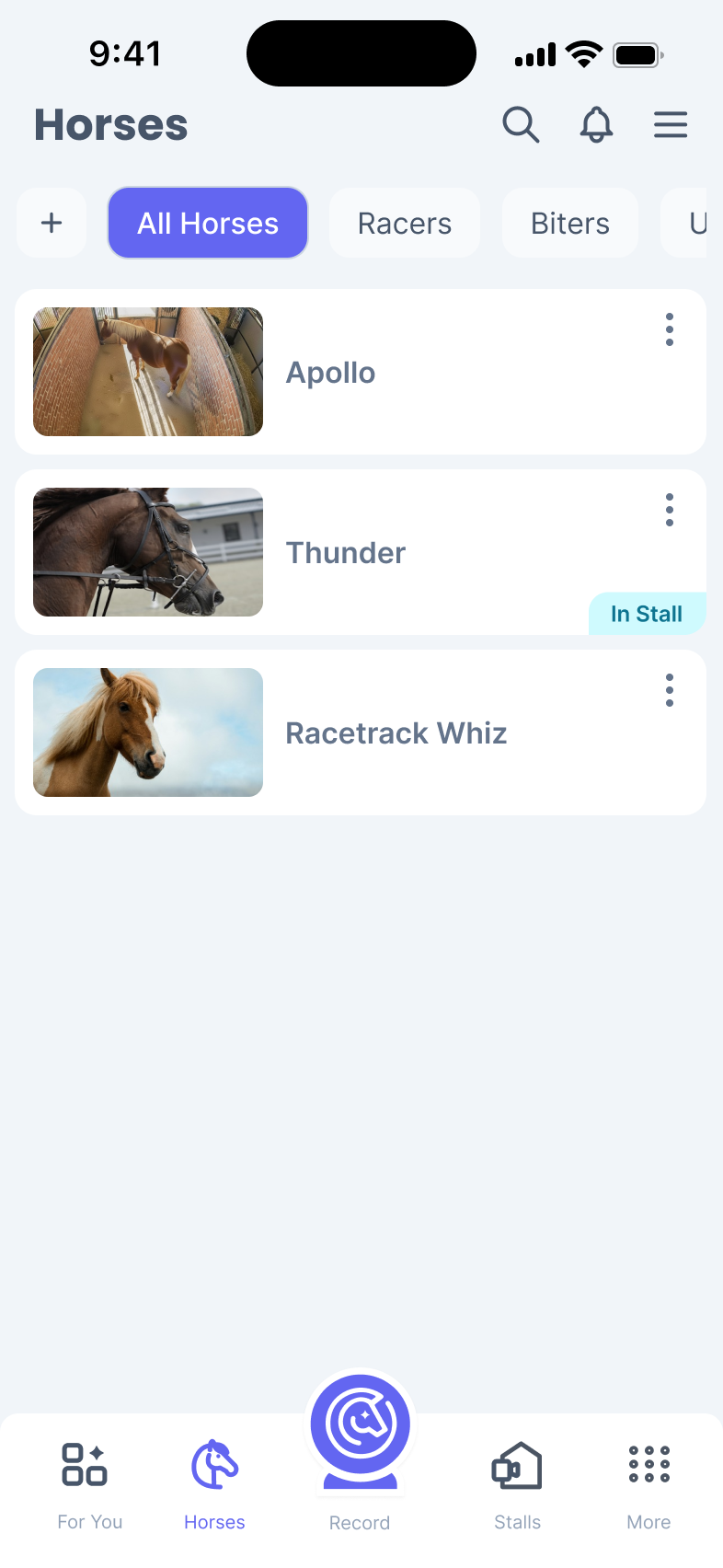Switch to the Stalls tab
This screenshot has height=1568, width=723.
coord(517,1483)
